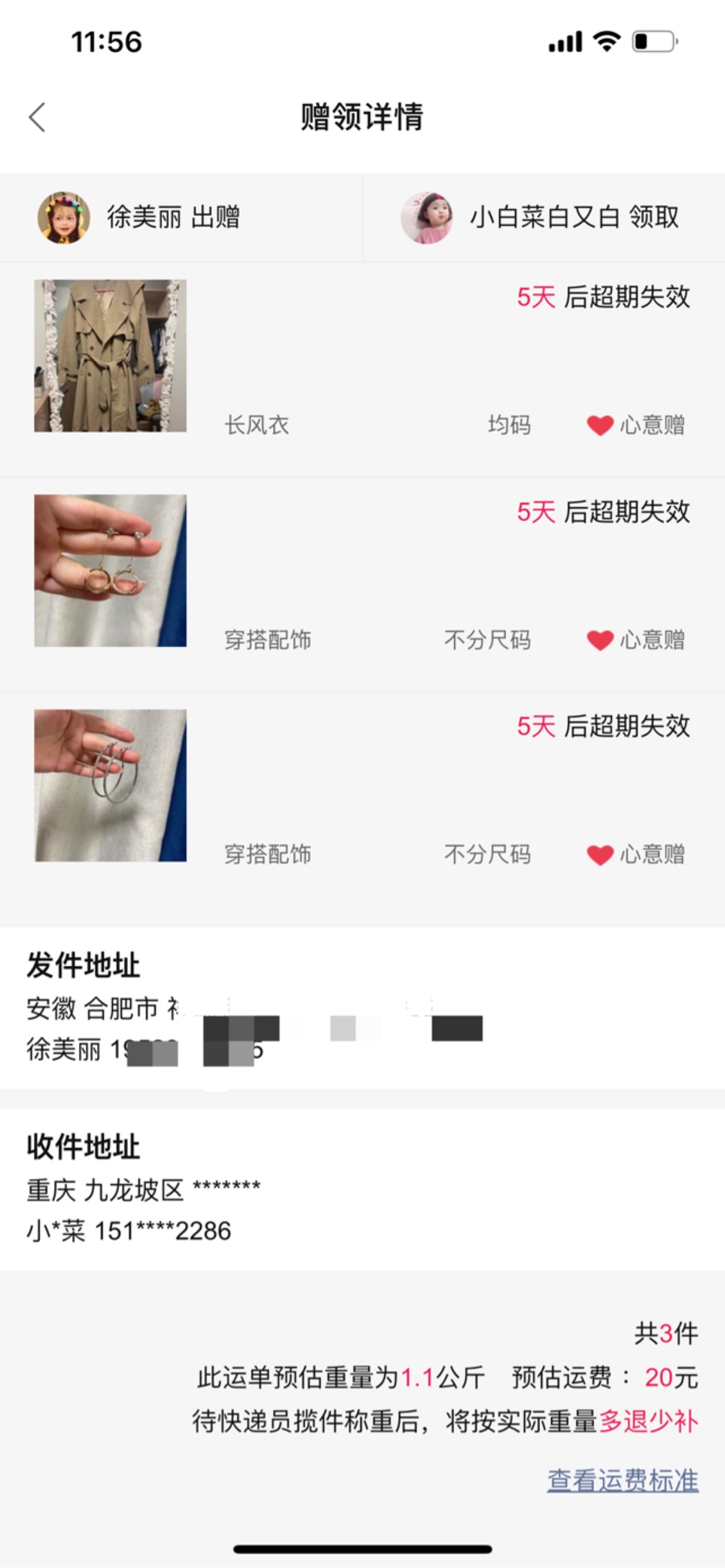The height and width of the screenshot is (1568, 725).
Task: Open the silver hoop earrings item thumbnail
Action: pos(111,786)
